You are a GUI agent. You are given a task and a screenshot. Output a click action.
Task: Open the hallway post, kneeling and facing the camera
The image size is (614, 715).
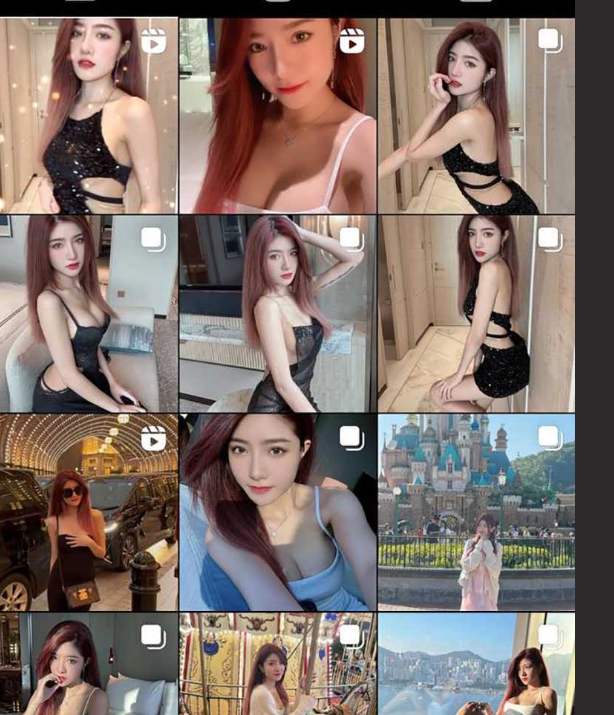pyautogui.click(x=476, y=115)
